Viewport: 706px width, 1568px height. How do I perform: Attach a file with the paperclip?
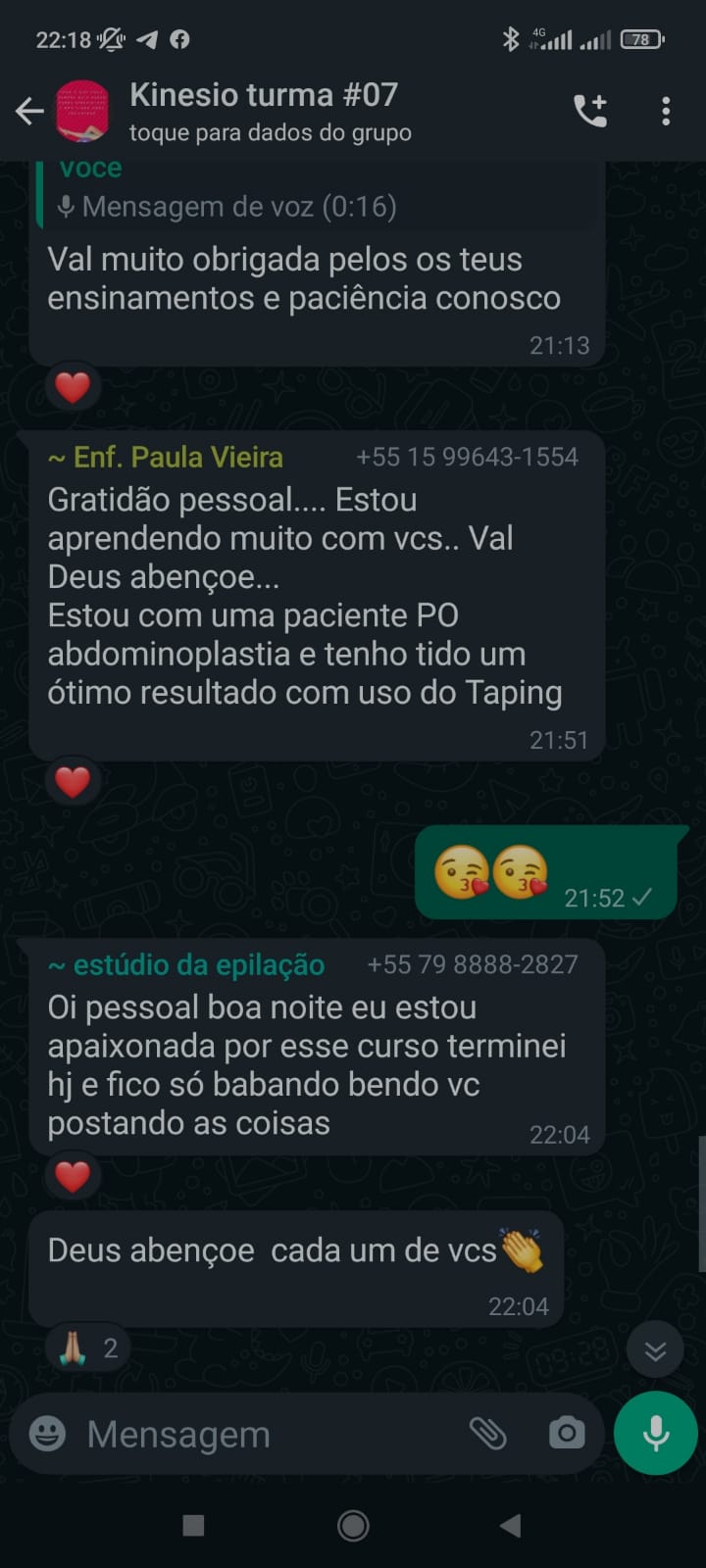pyautogui.click(x=487, y=1434)
